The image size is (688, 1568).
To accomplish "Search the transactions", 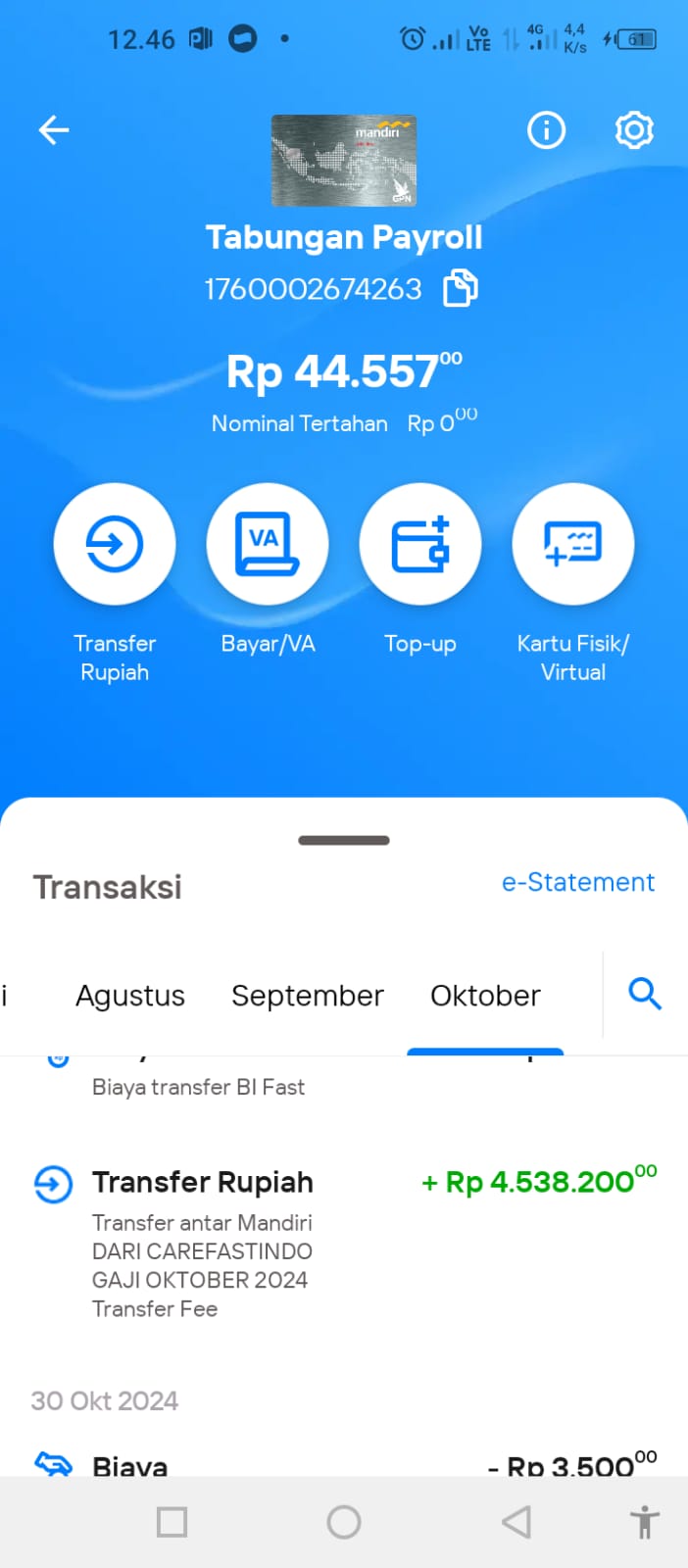I will click(645, 994).
